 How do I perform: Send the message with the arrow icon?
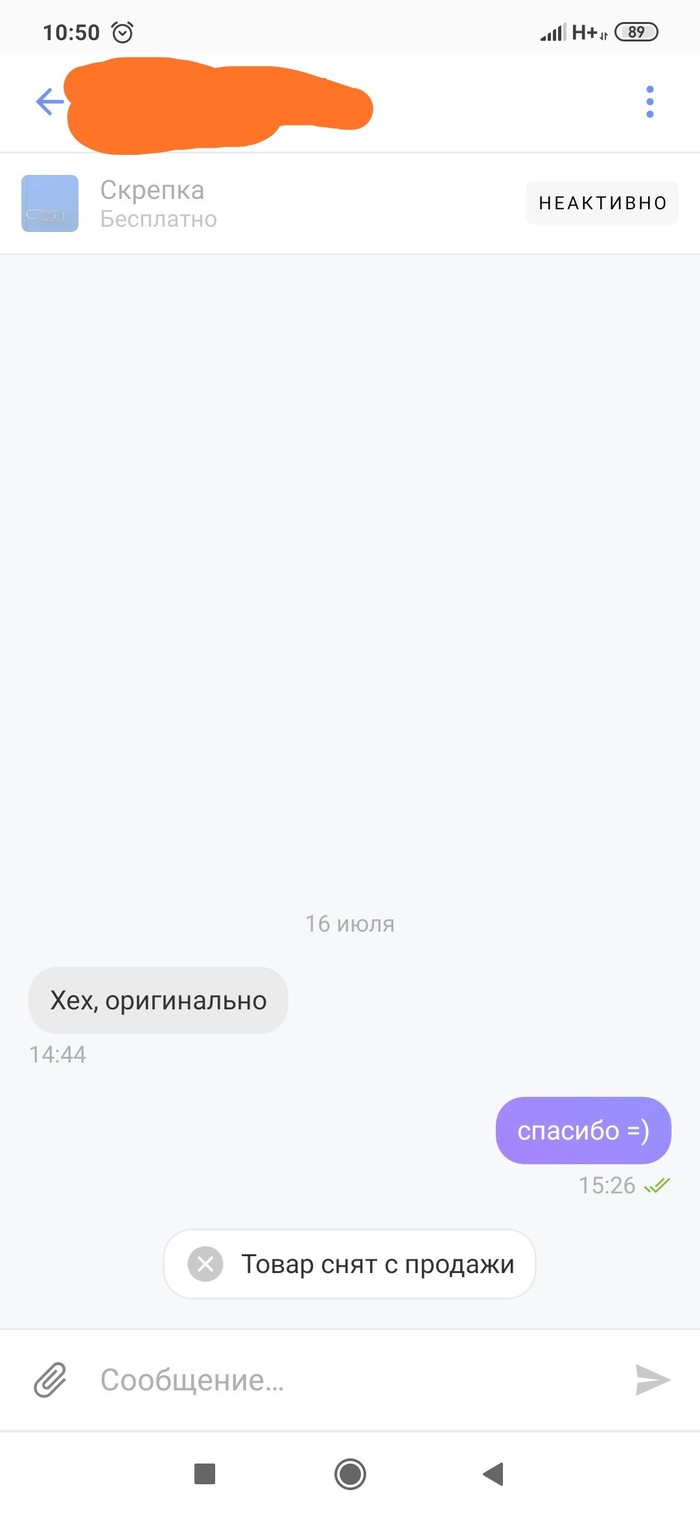coord(652,1380)
